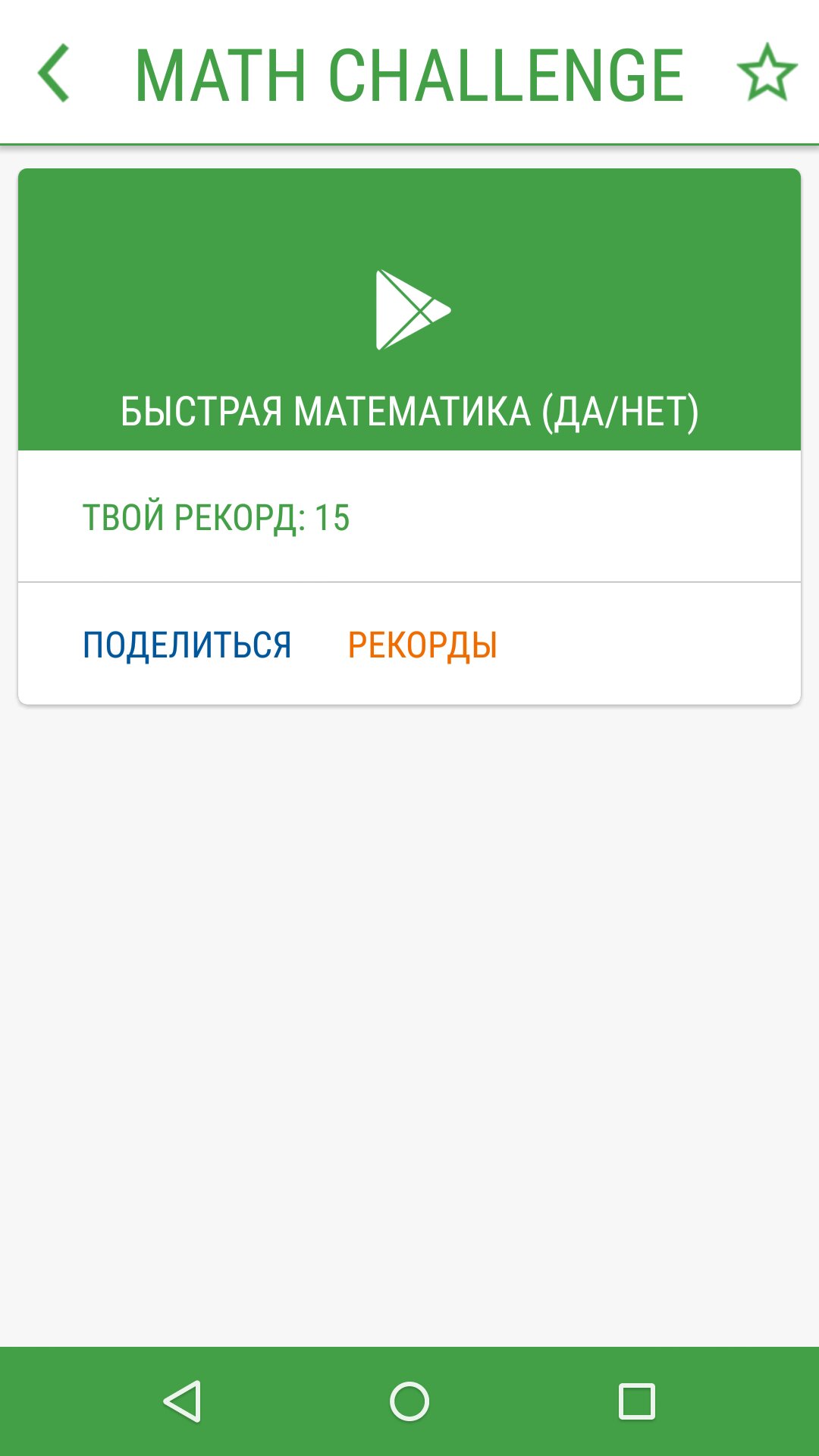Viewport: 819px width, 1456px height.
Task: Open the Рекорды leaderboard
Action: coord(422,645)
